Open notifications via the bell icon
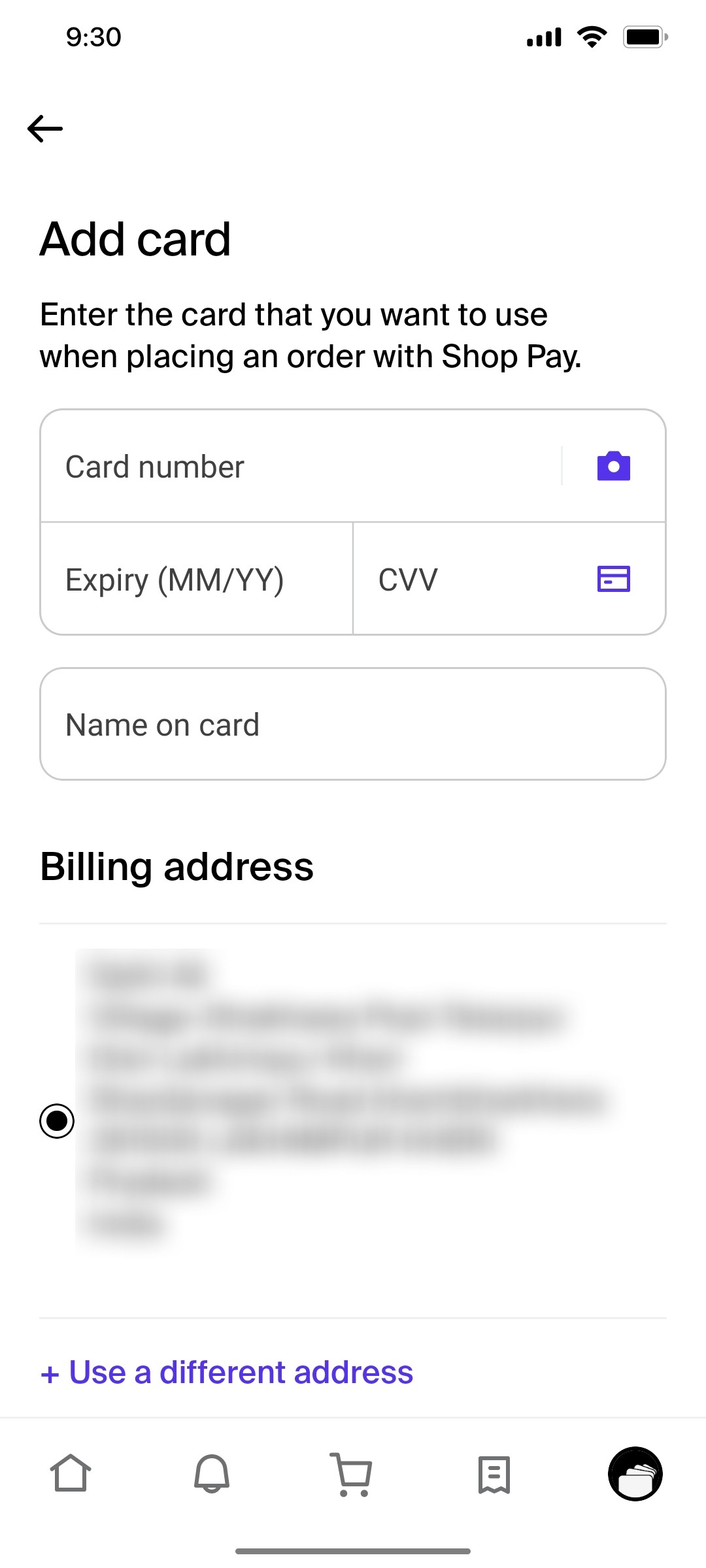The width and height of the screenshot is (706, 1568). pos(212,1475)
